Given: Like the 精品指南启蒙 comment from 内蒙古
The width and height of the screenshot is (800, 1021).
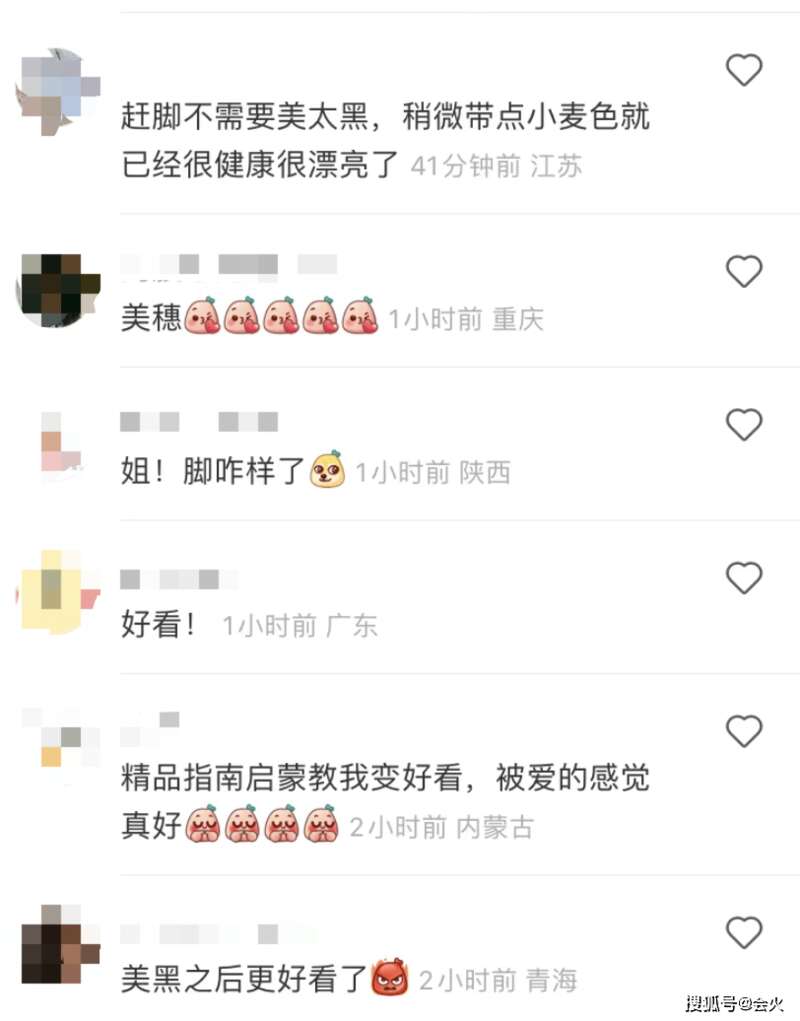Looking at the screenshot, I should [x=743, y=731].
